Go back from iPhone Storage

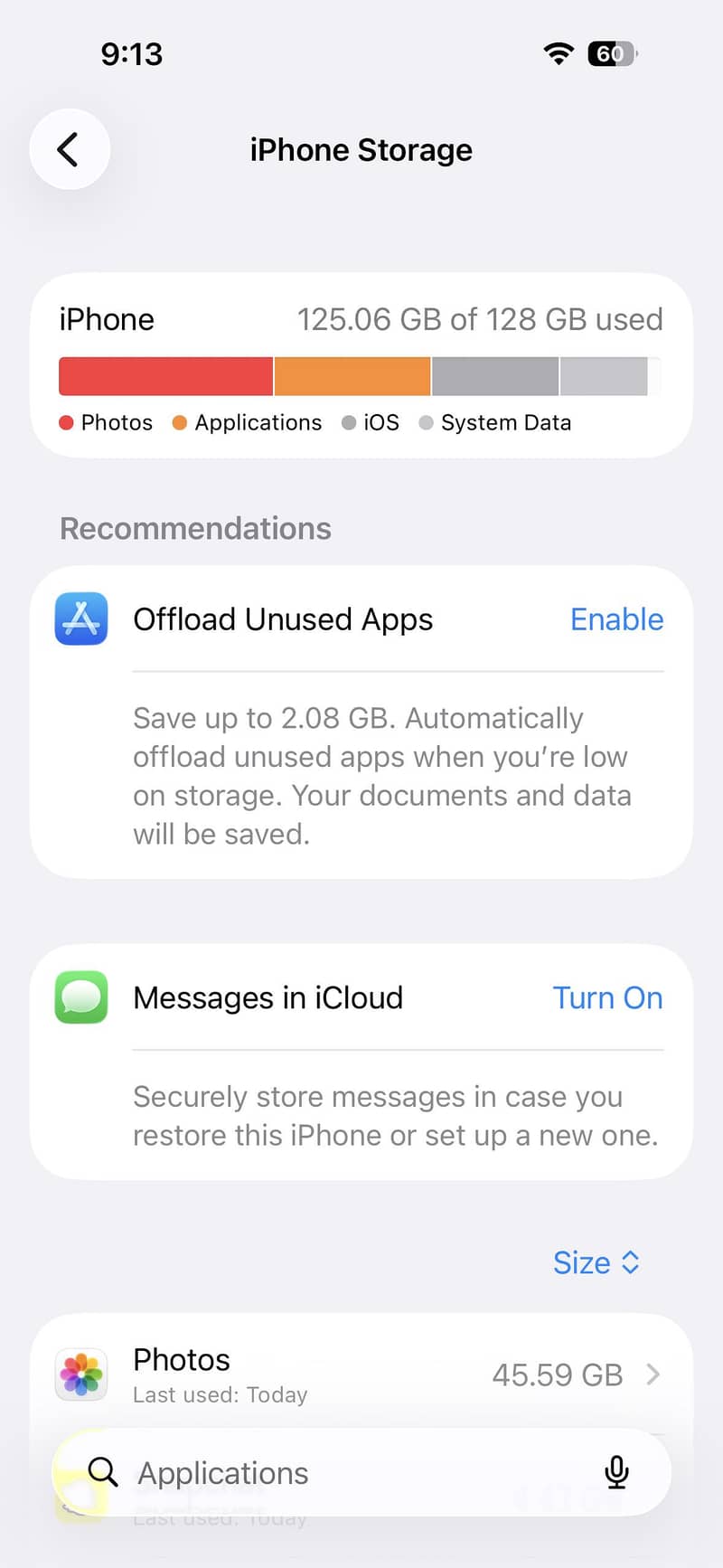click(x=70, y=149)
